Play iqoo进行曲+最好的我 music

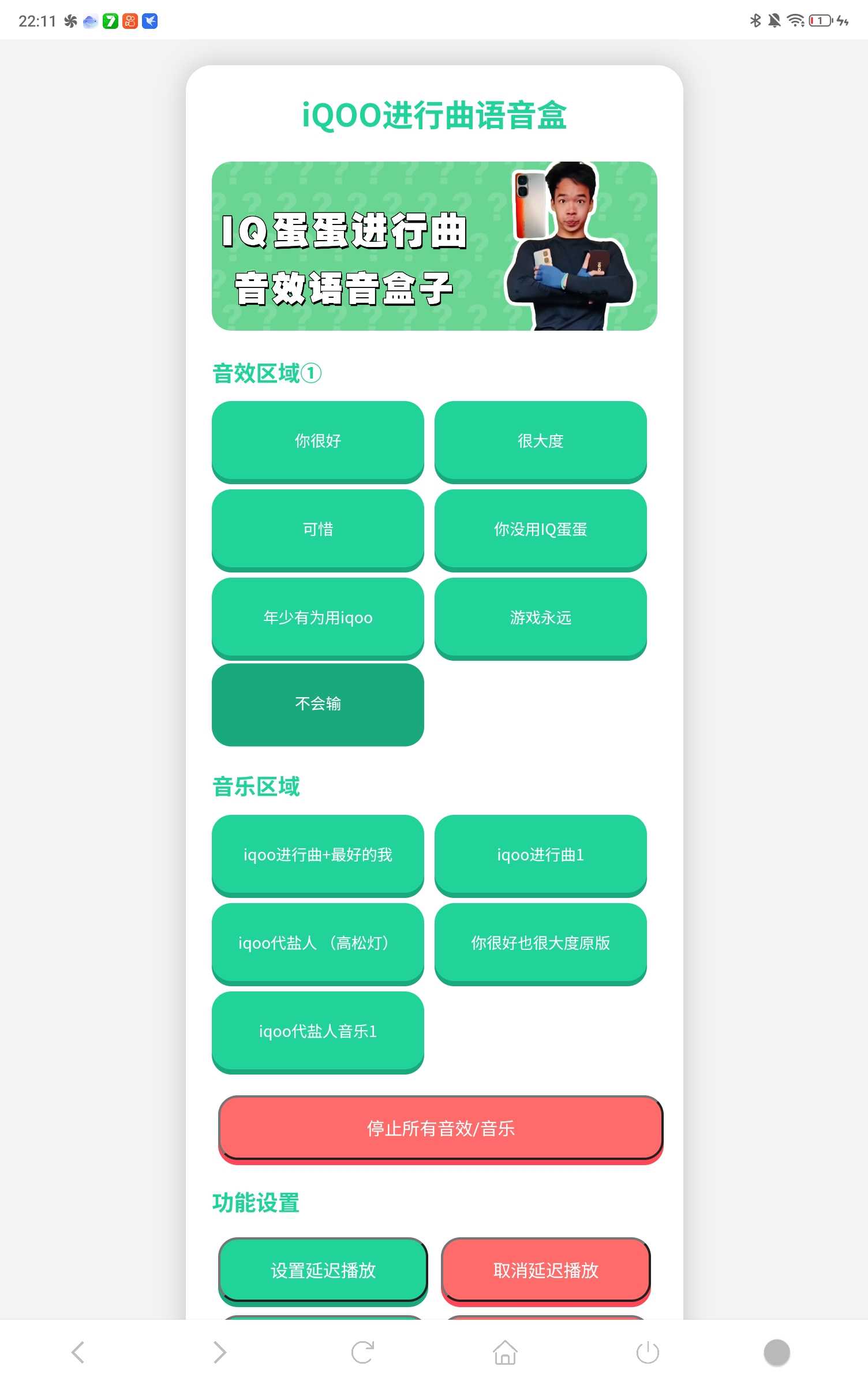click(317, 855)
